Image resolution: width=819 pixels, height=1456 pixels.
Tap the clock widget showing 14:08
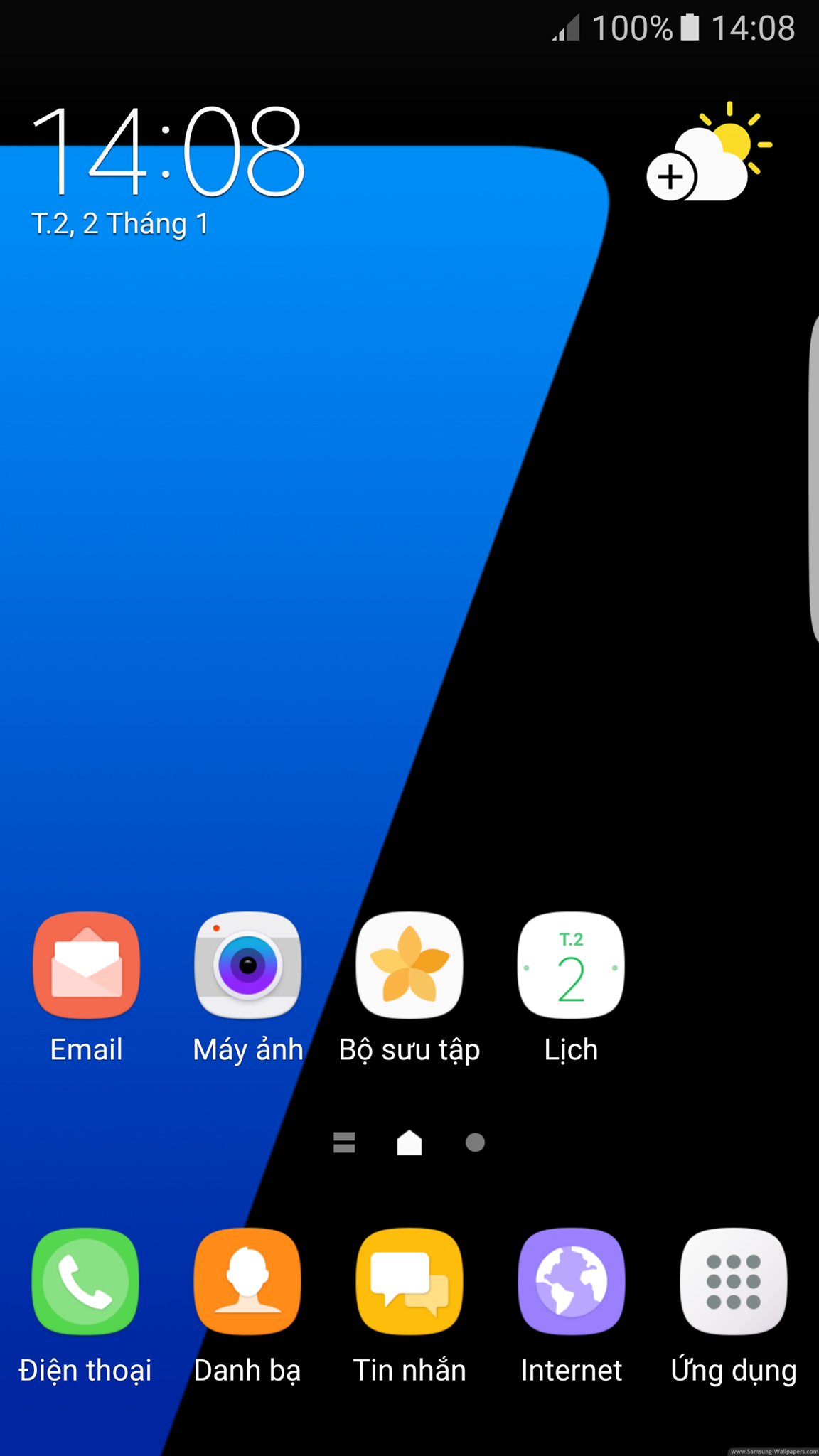pyautogui.click(x=168, y=151)
